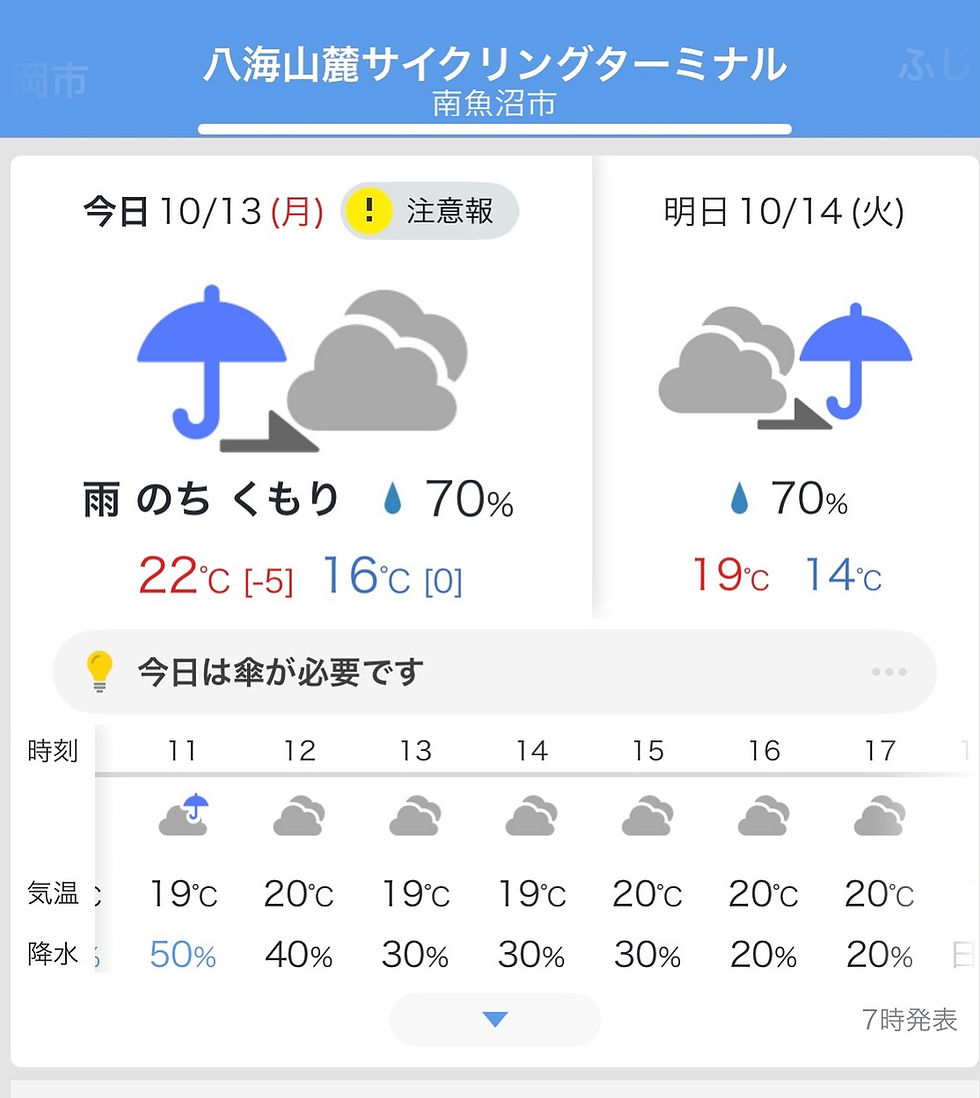Image resolution: width=980 pixels, height=1098 pixels.
Task: Switch to the previous location tab on left
Action: 50,82
